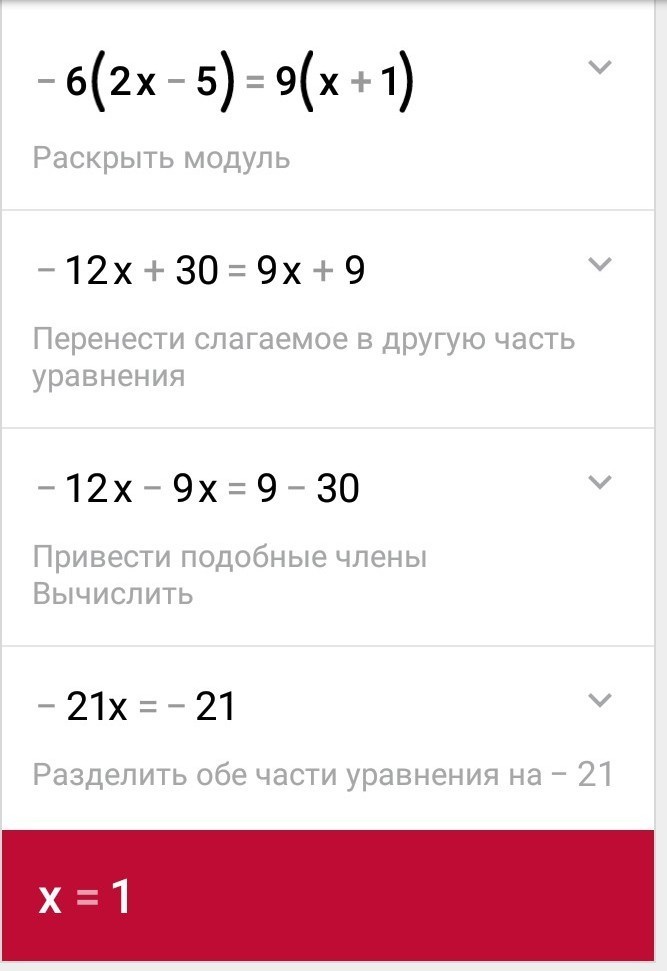
Task: Expand the step −12x + 30 = 9x + 9
Action: coord(599,265)
